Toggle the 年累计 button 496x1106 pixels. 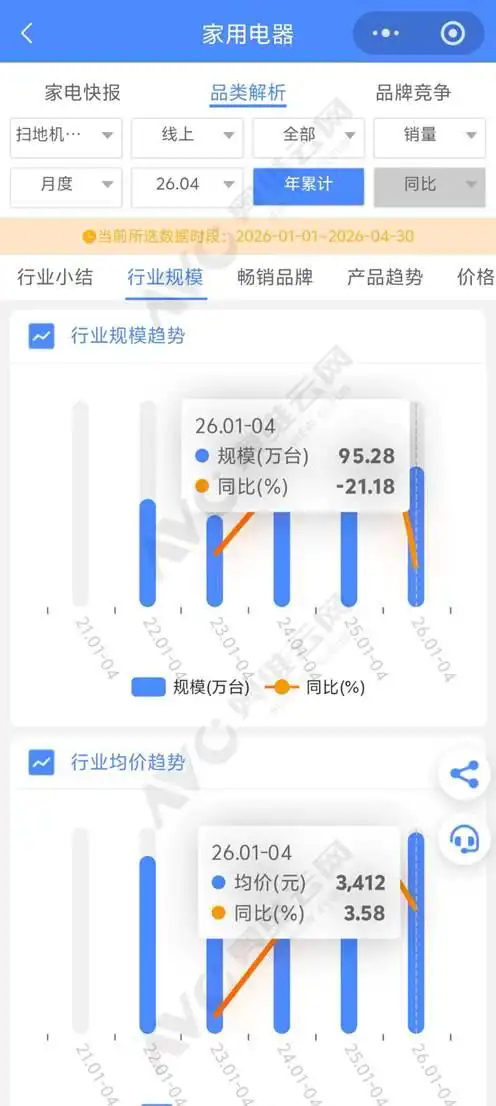tap(308, 186)
